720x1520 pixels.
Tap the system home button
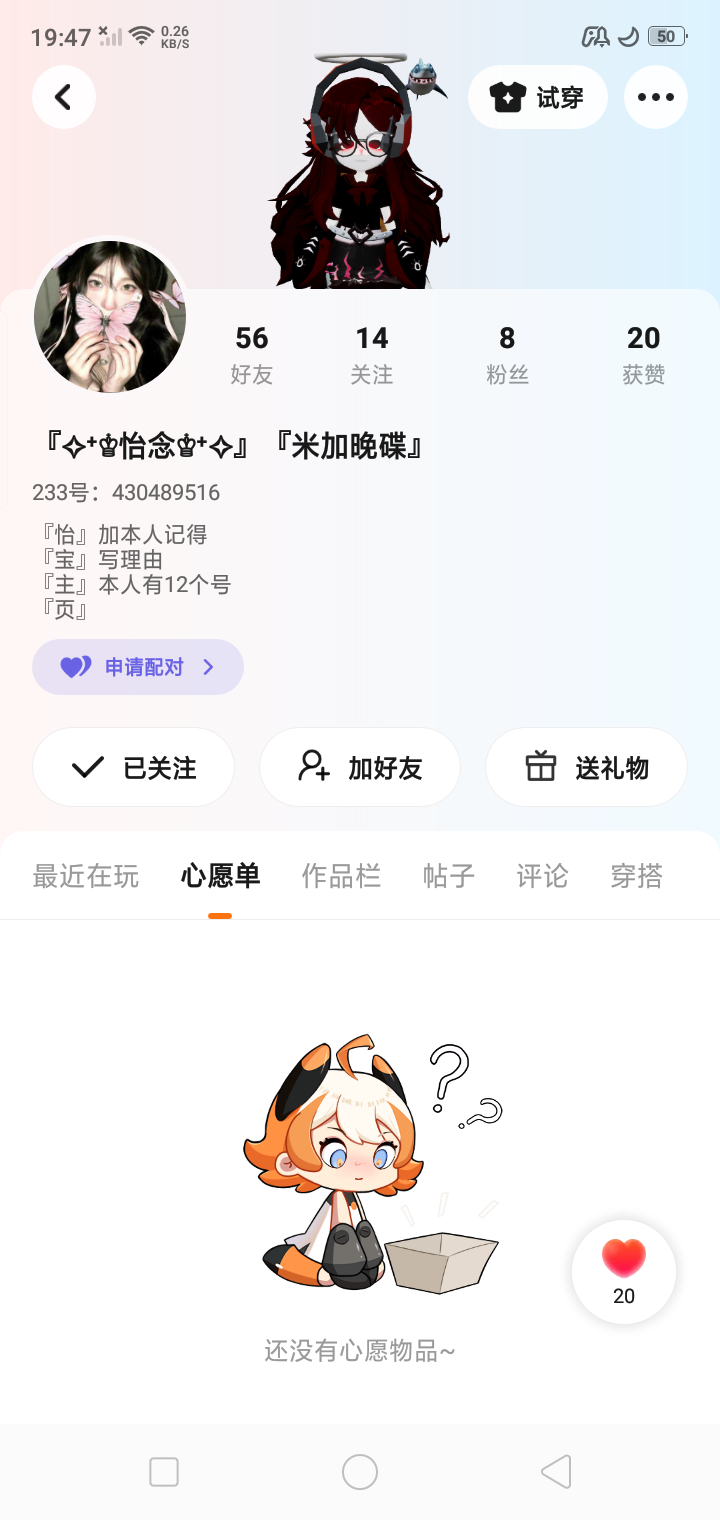360,1472
